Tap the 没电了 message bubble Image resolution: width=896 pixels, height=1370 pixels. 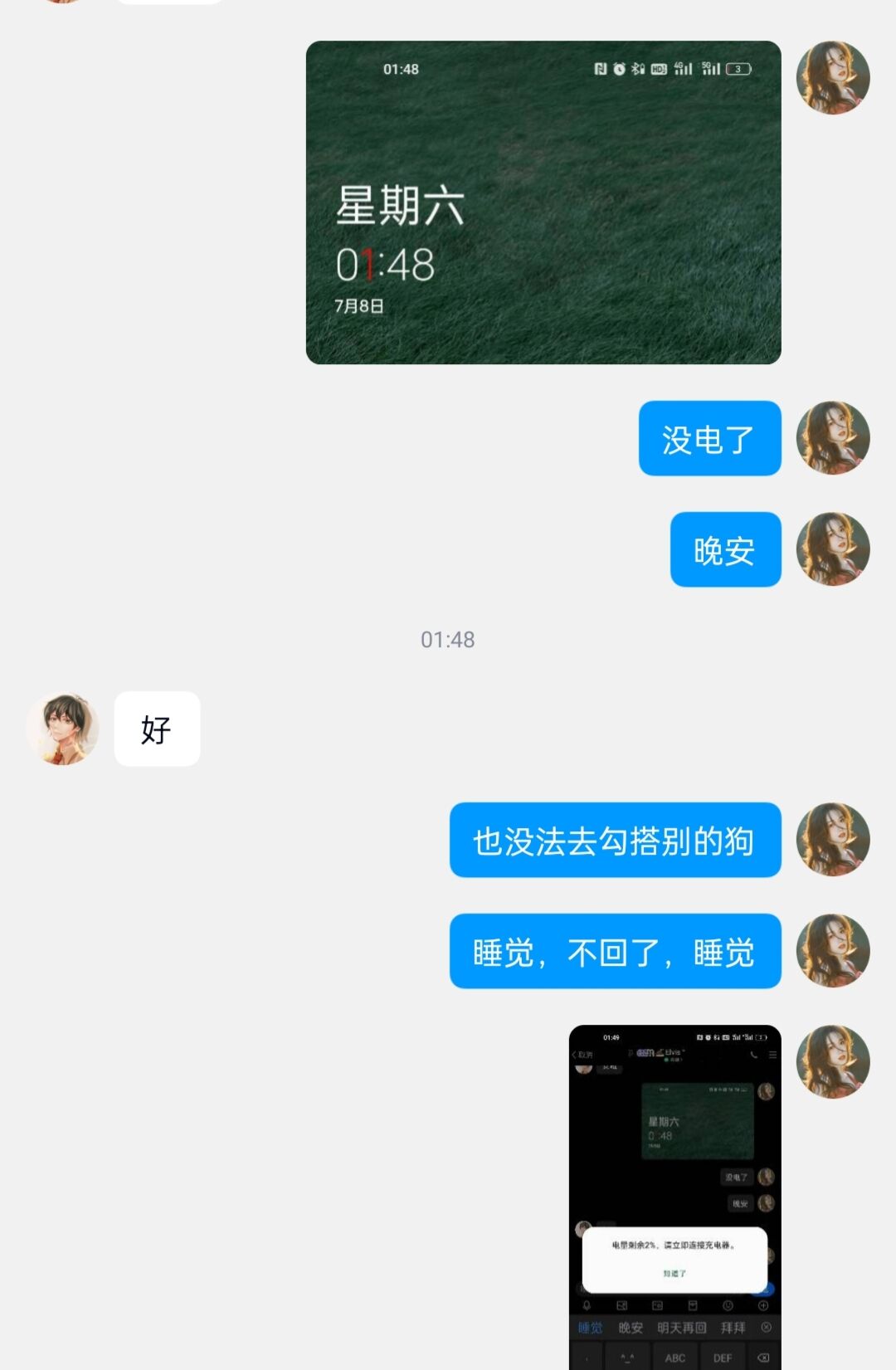[709, 438]
